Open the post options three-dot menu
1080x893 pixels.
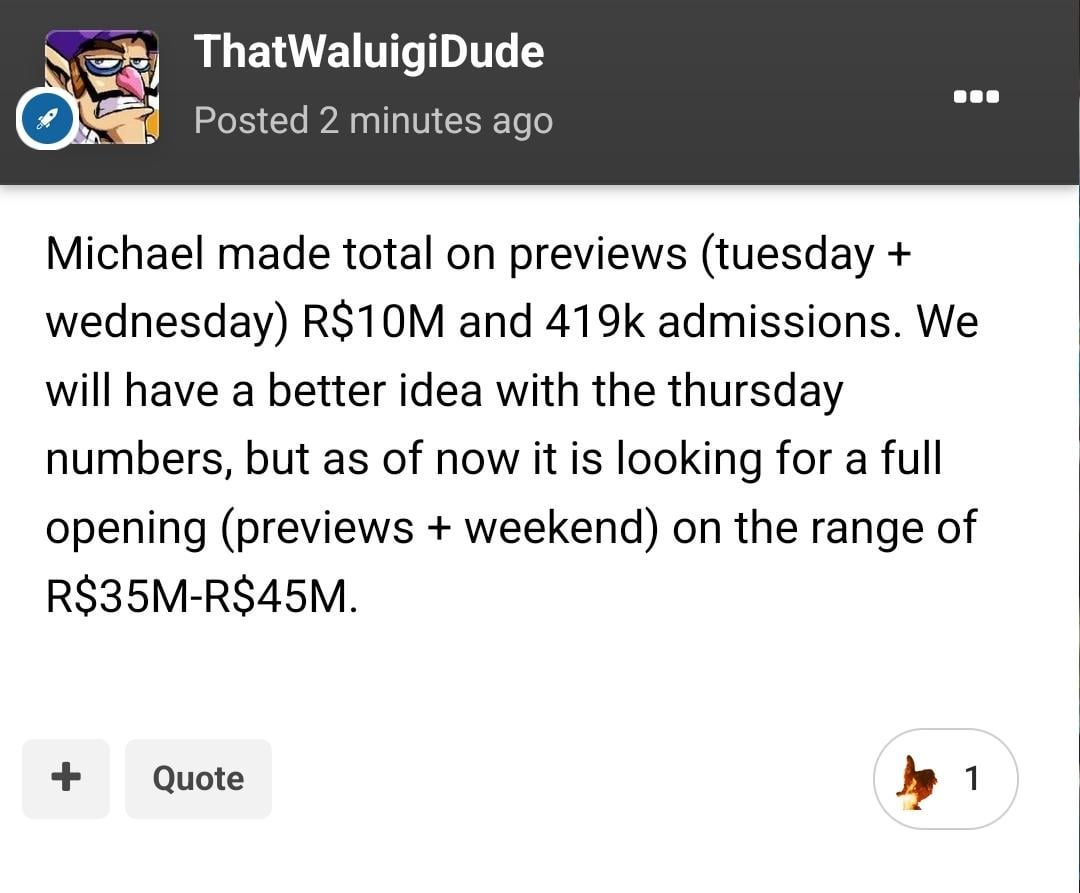[x=976, y=97]
